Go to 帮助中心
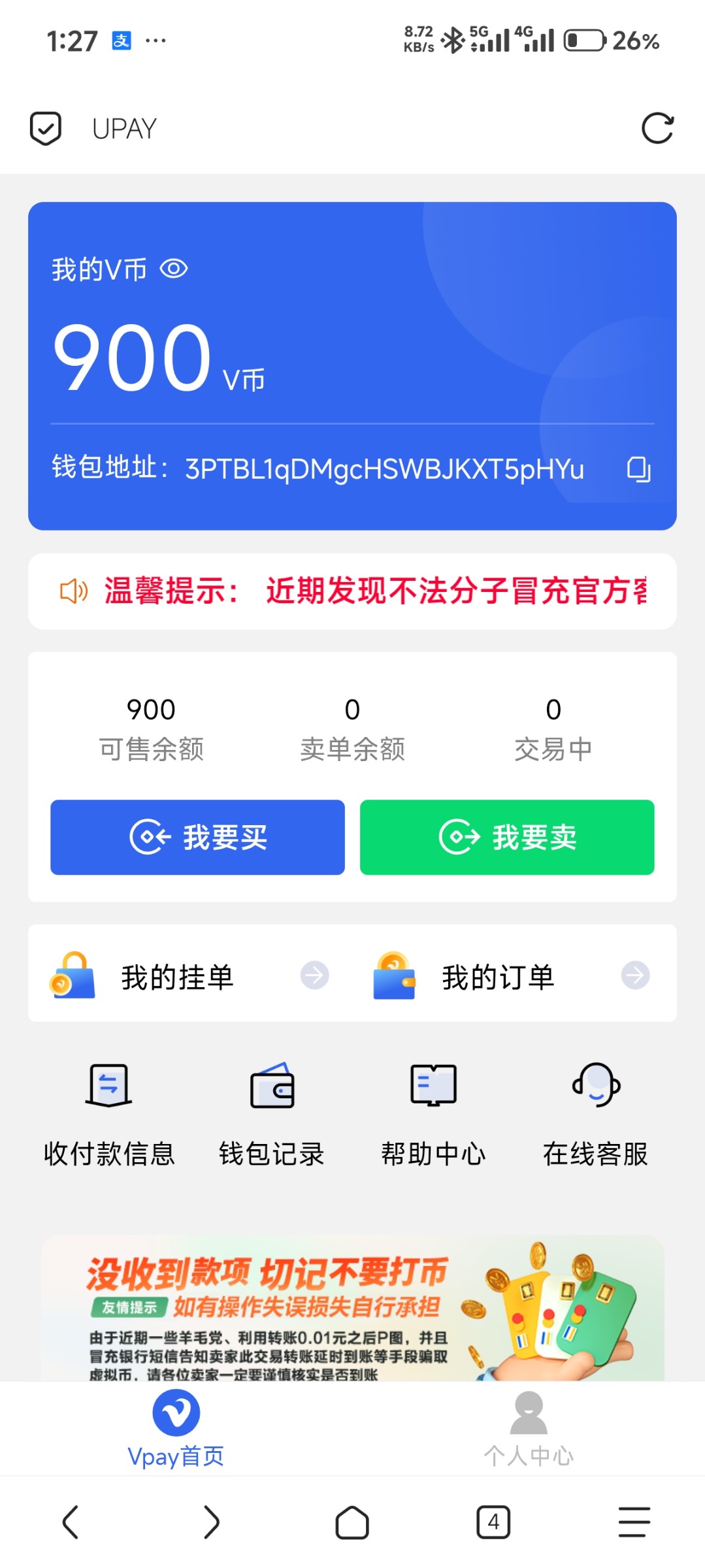Viewport: 705px width, 1568px height. 433,1111
